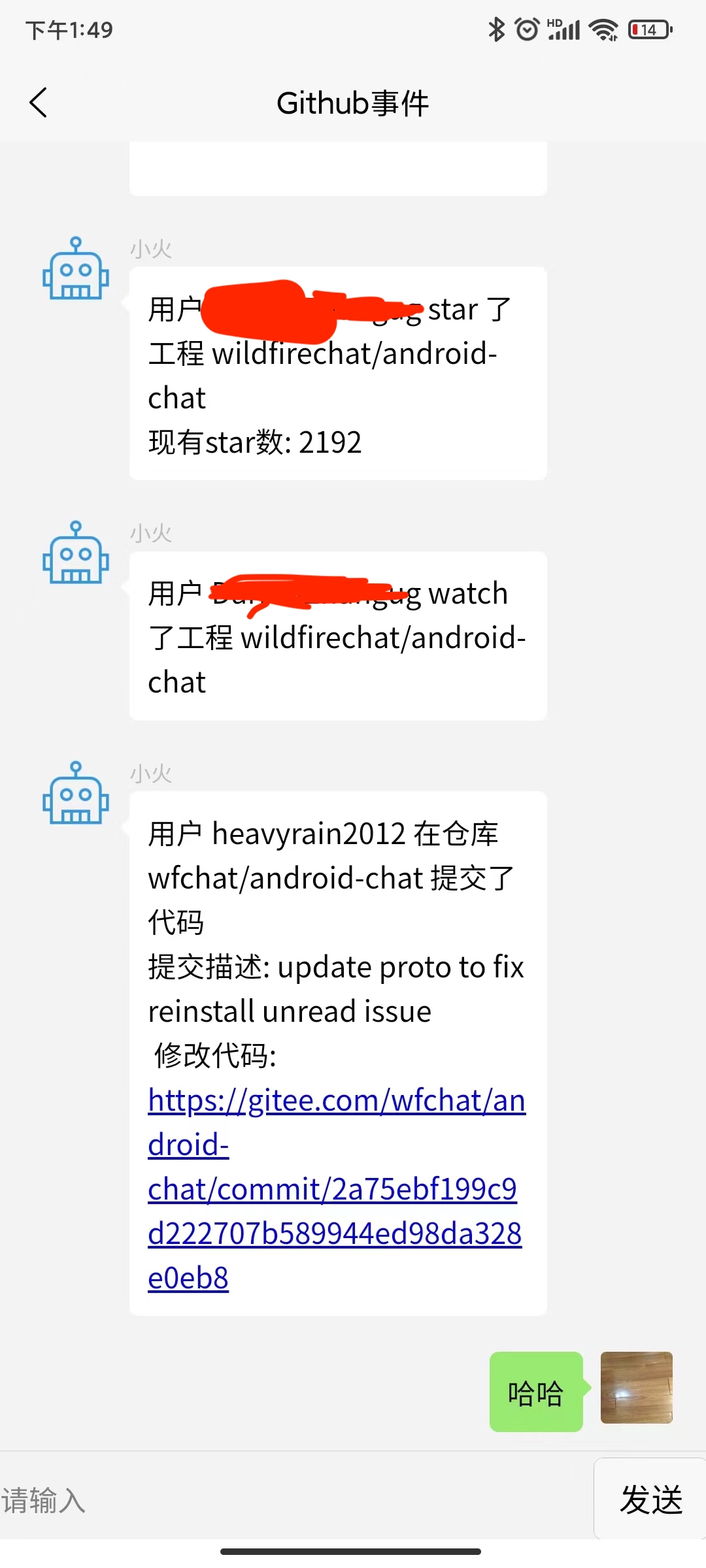Open the gitee.com commit link

pos(336,1188)
